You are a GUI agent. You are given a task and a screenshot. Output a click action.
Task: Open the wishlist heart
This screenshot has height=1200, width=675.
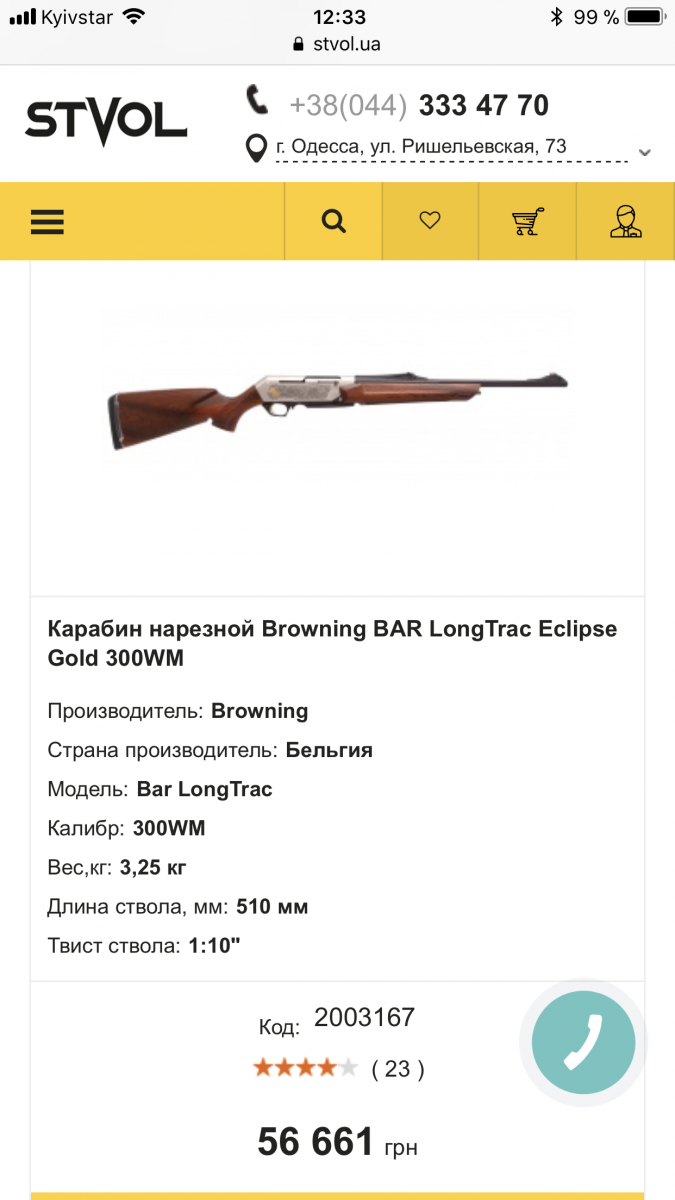pos(430,221)
